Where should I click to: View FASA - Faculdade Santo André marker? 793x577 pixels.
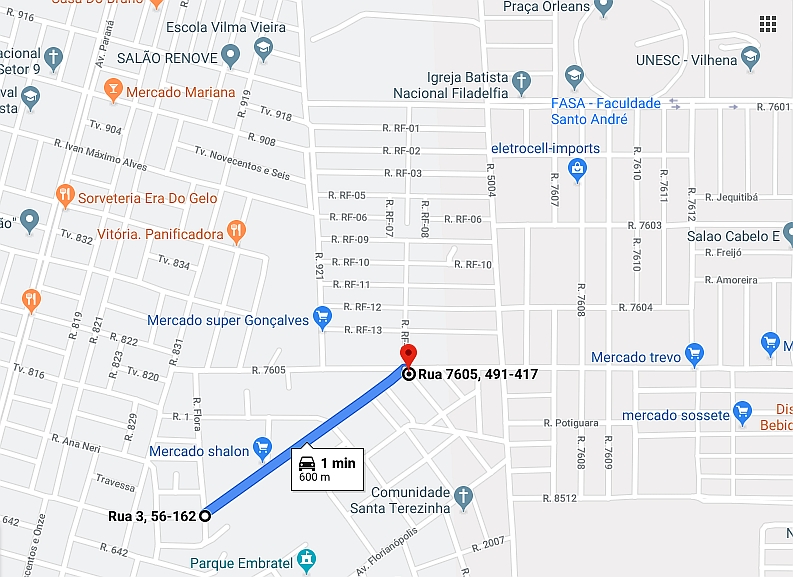[574, 78]
